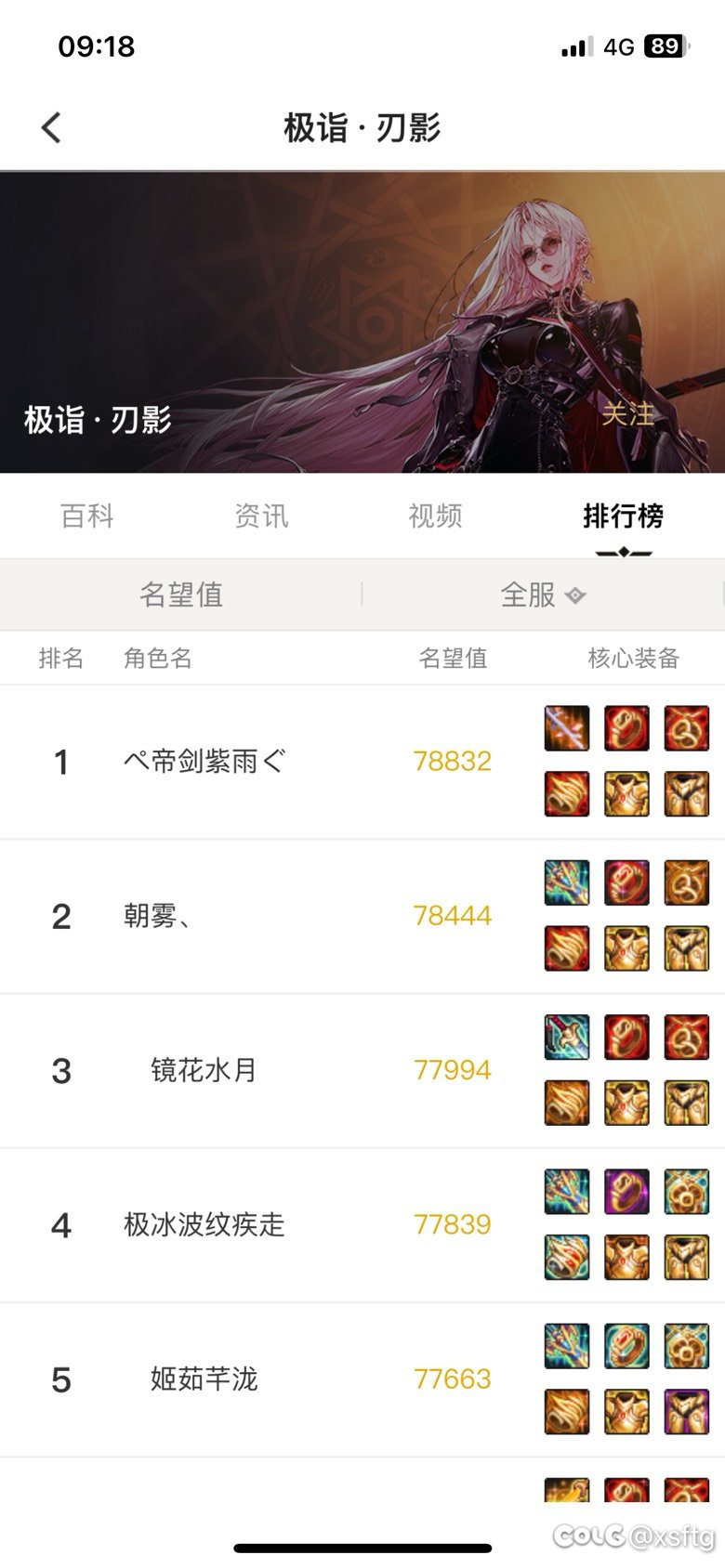This screenshot has width=725, height=1568.
Task: Open 镜花水月's ranking entry
Action: pyautogui.click(x=362, y=1070)
